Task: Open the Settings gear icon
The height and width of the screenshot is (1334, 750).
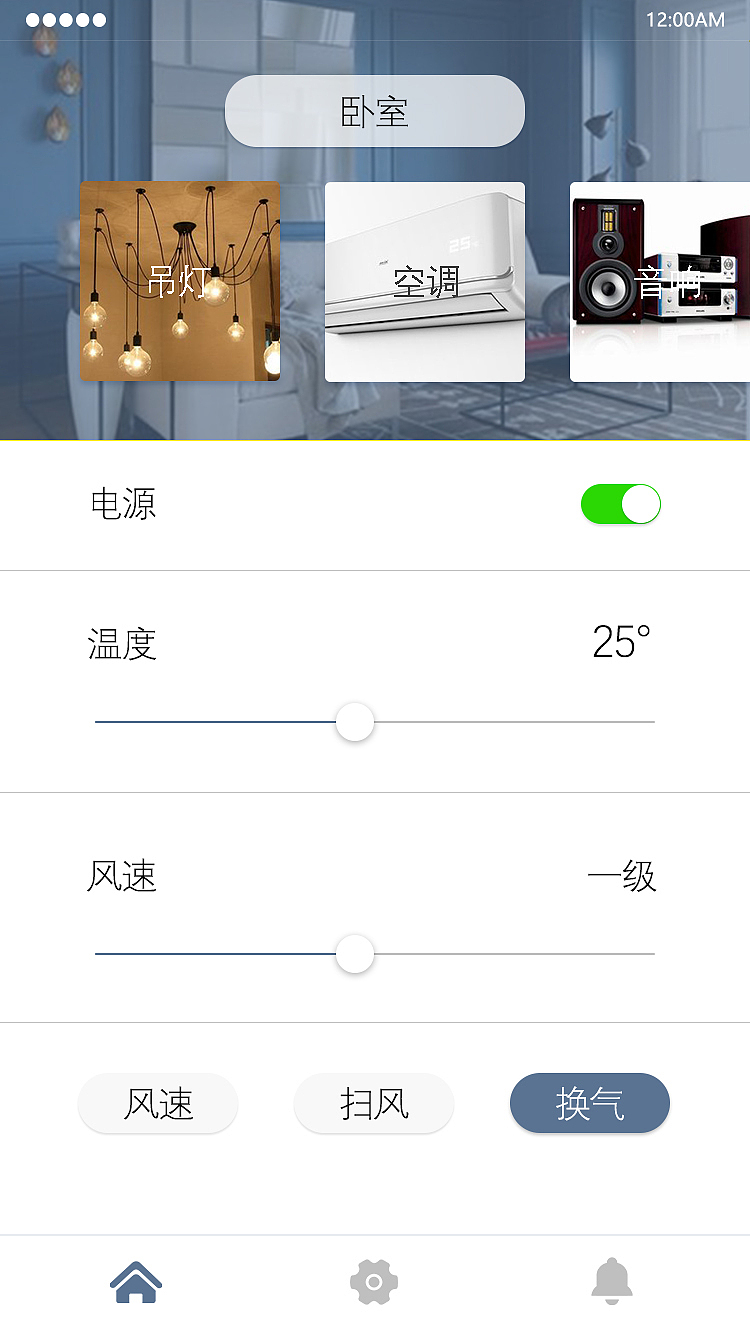Action: [374, 1281]
